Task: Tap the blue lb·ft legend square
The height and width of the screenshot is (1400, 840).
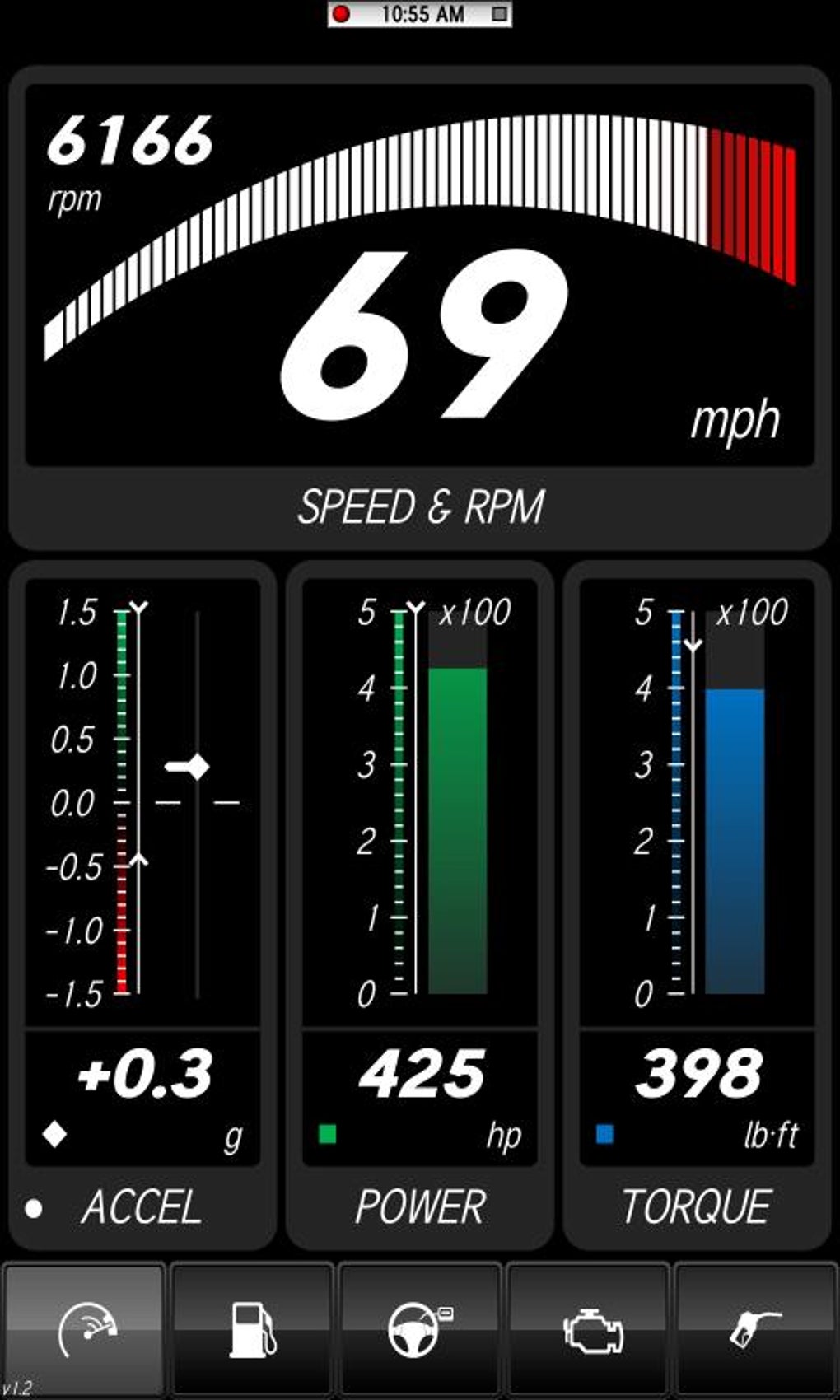Action: (603, 1133)
